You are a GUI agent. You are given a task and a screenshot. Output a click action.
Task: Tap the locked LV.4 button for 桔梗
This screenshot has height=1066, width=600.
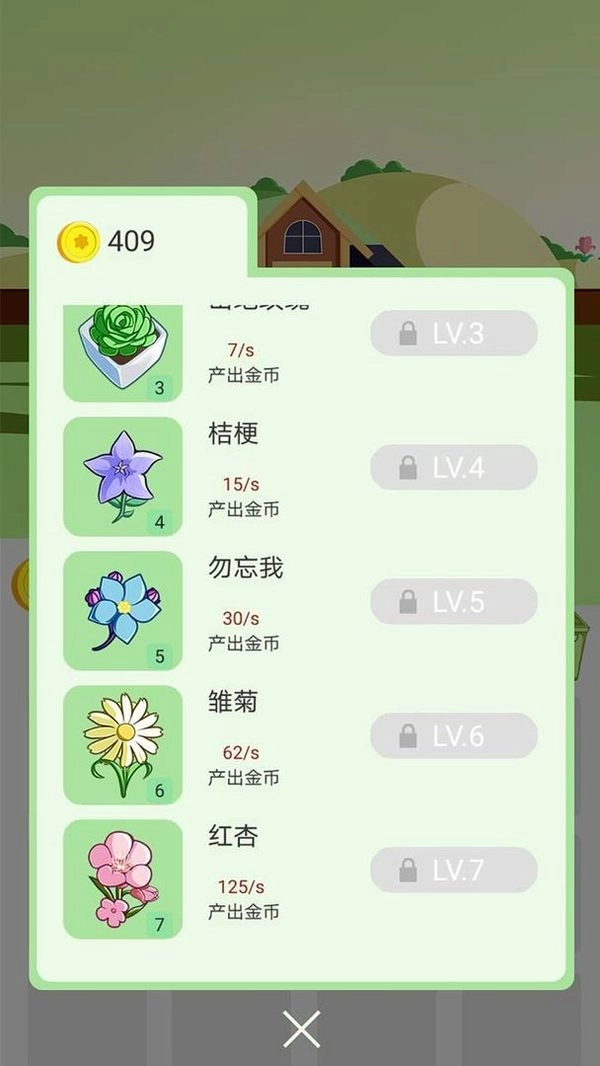tap(454, 467)
